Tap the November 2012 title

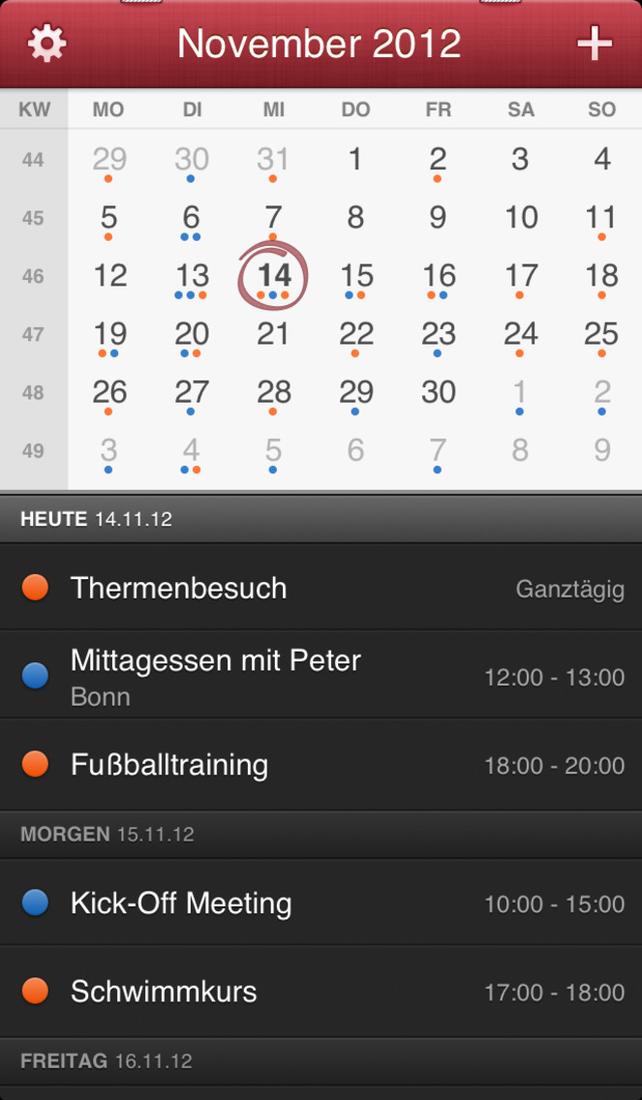pos(319,43)
